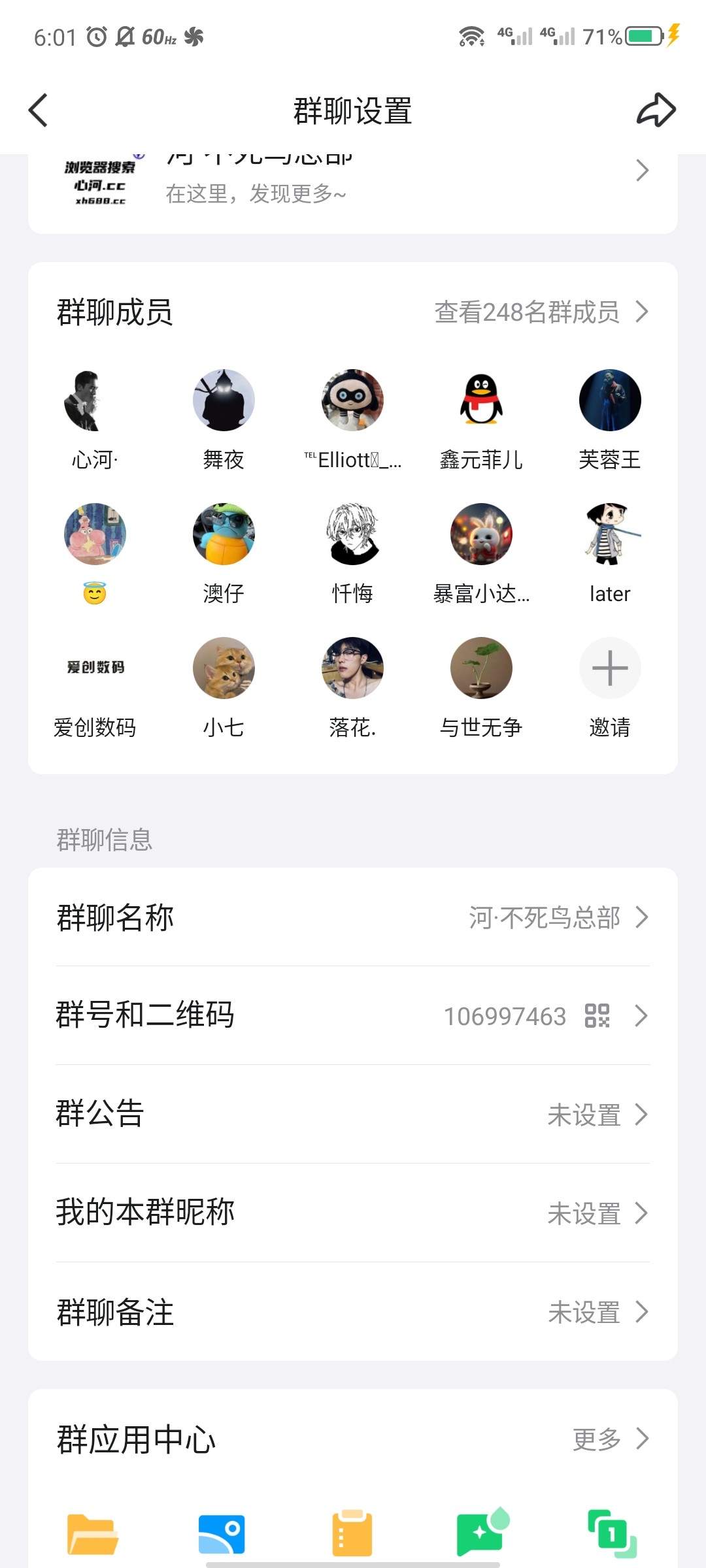The height and width of the screenshot is (1568, 706).
Task: Open member 爱创数码's profile
Action: pos(95,668)
